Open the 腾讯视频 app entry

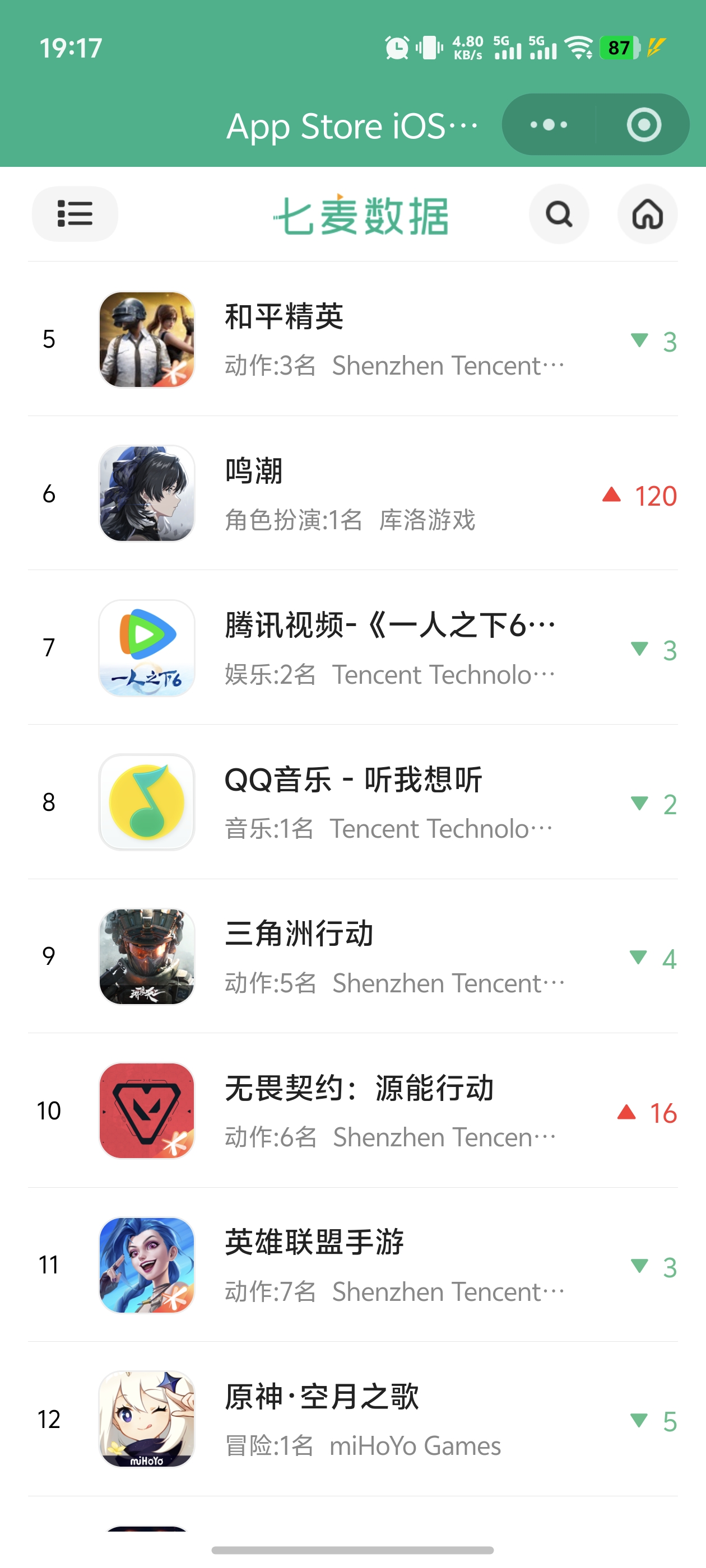pyautogui.click(x=352, y=648)
